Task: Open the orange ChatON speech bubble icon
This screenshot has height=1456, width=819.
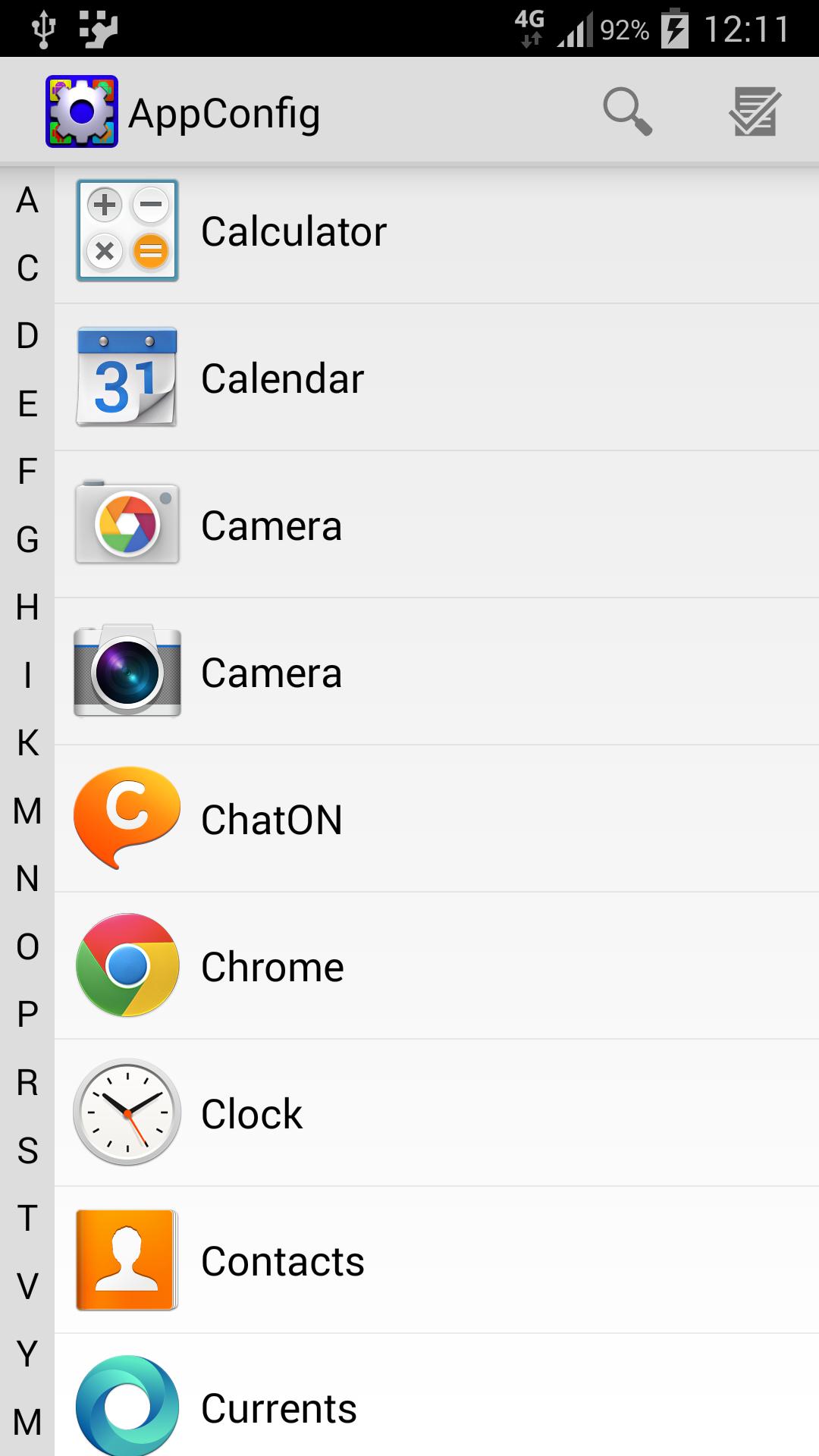Action: pyautogui.click(x=127, y=818)
